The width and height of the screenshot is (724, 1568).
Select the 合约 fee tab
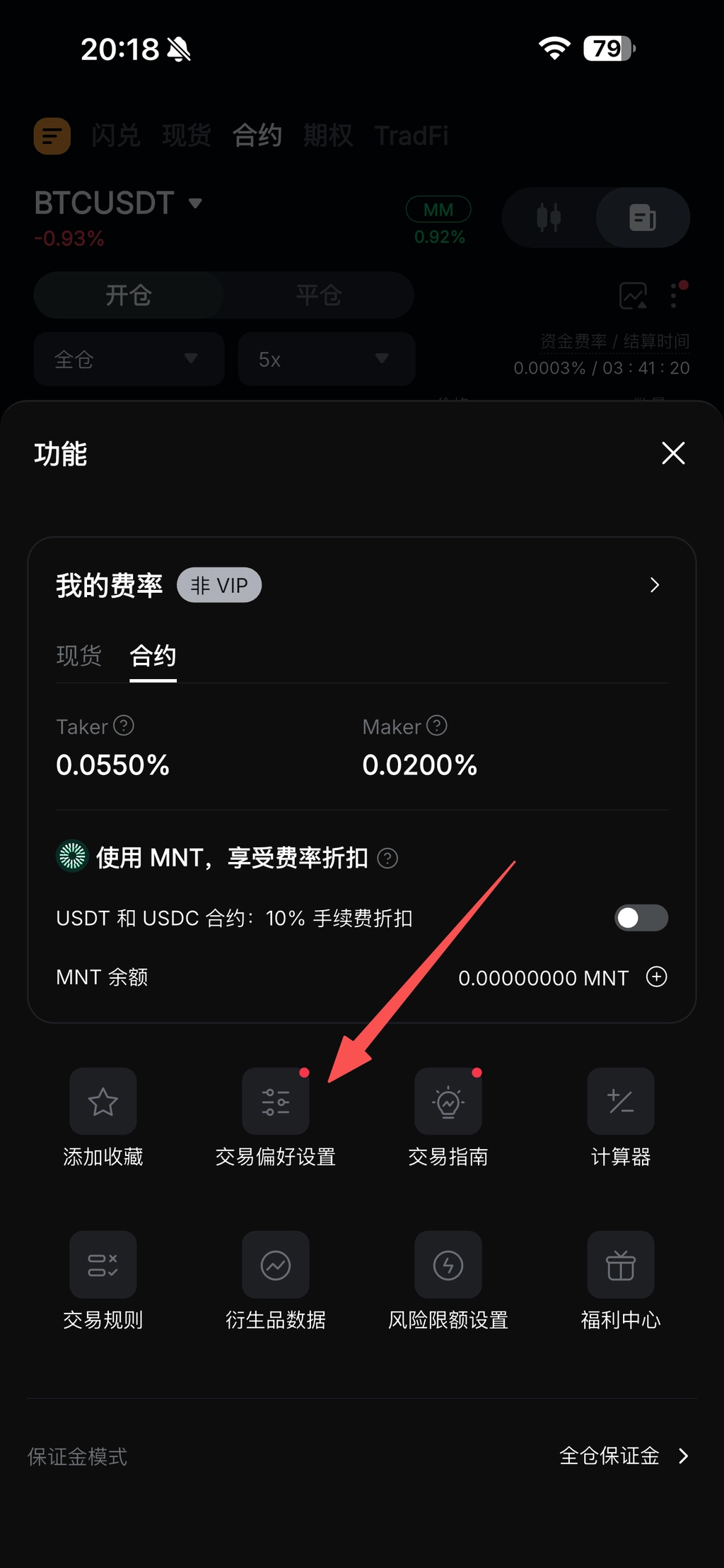click(x=153, y=656)
